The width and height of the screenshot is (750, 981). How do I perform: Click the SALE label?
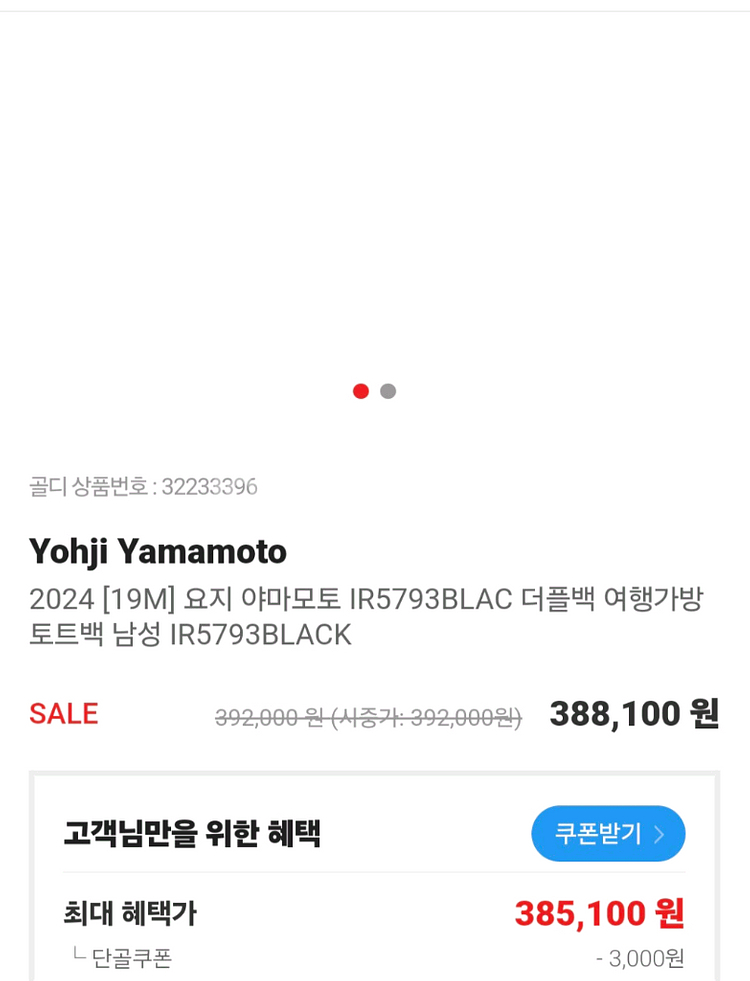[x=63, y=713]
